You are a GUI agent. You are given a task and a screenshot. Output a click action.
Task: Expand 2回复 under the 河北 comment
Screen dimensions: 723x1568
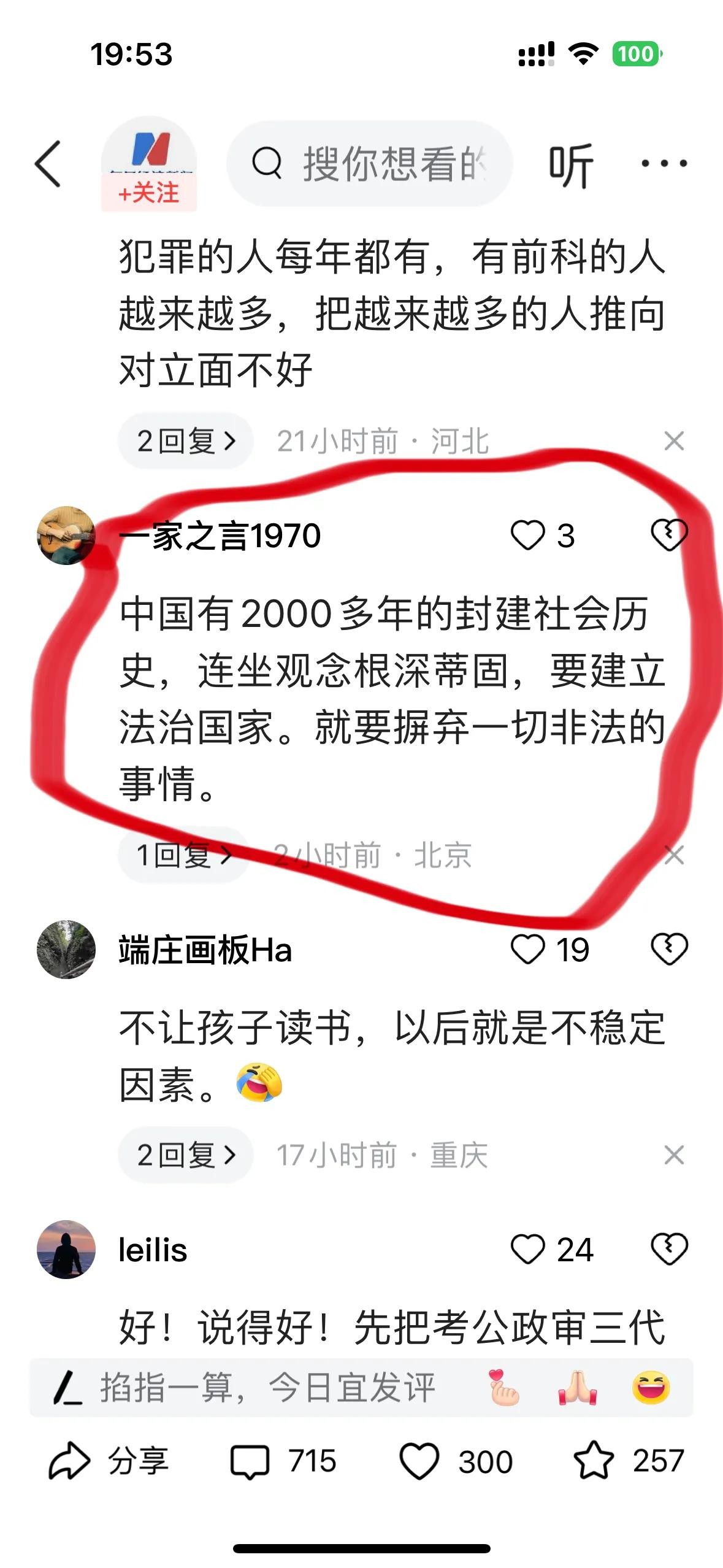(186, 441)
